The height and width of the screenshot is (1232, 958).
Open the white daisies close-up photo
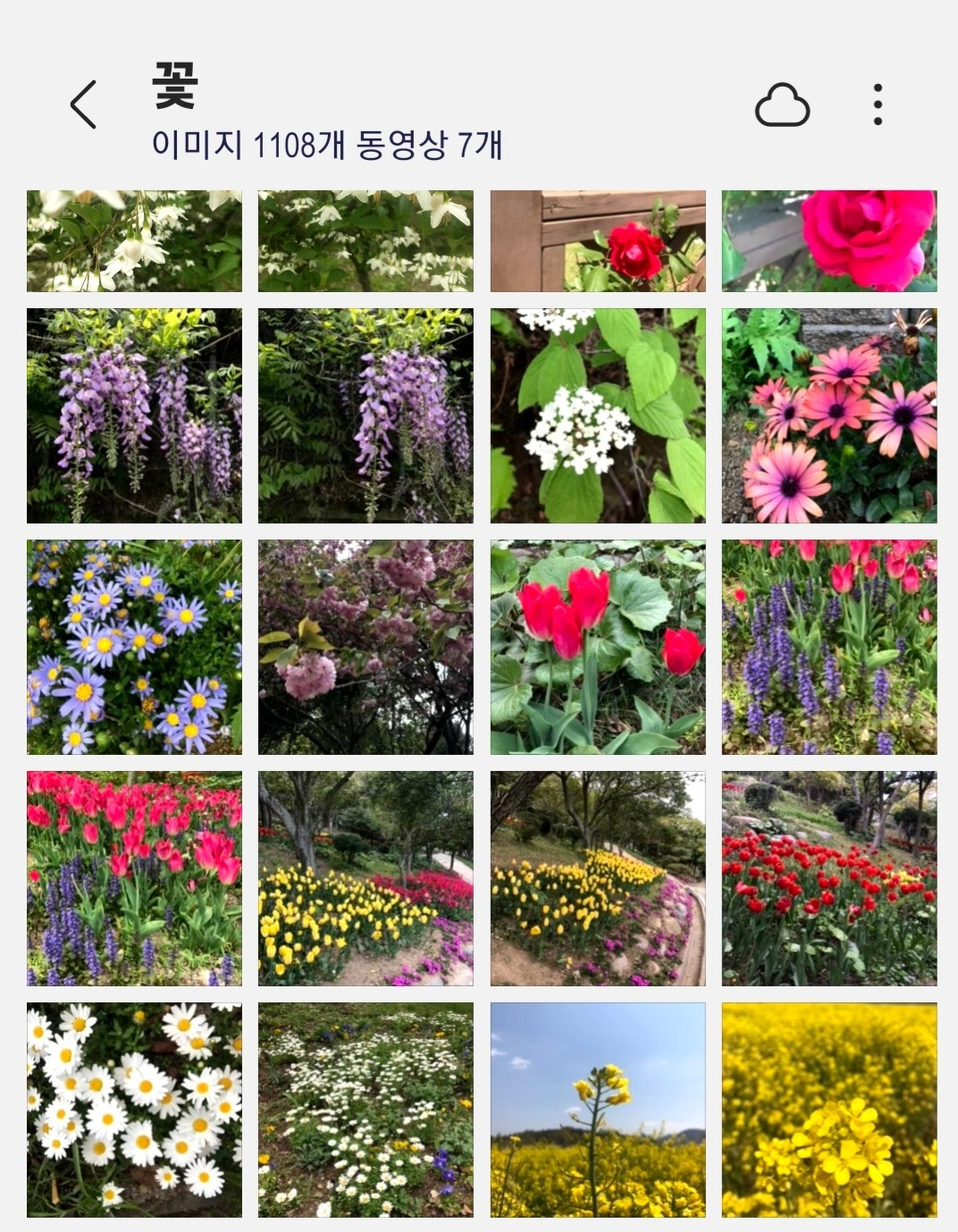coord(134,1110)
